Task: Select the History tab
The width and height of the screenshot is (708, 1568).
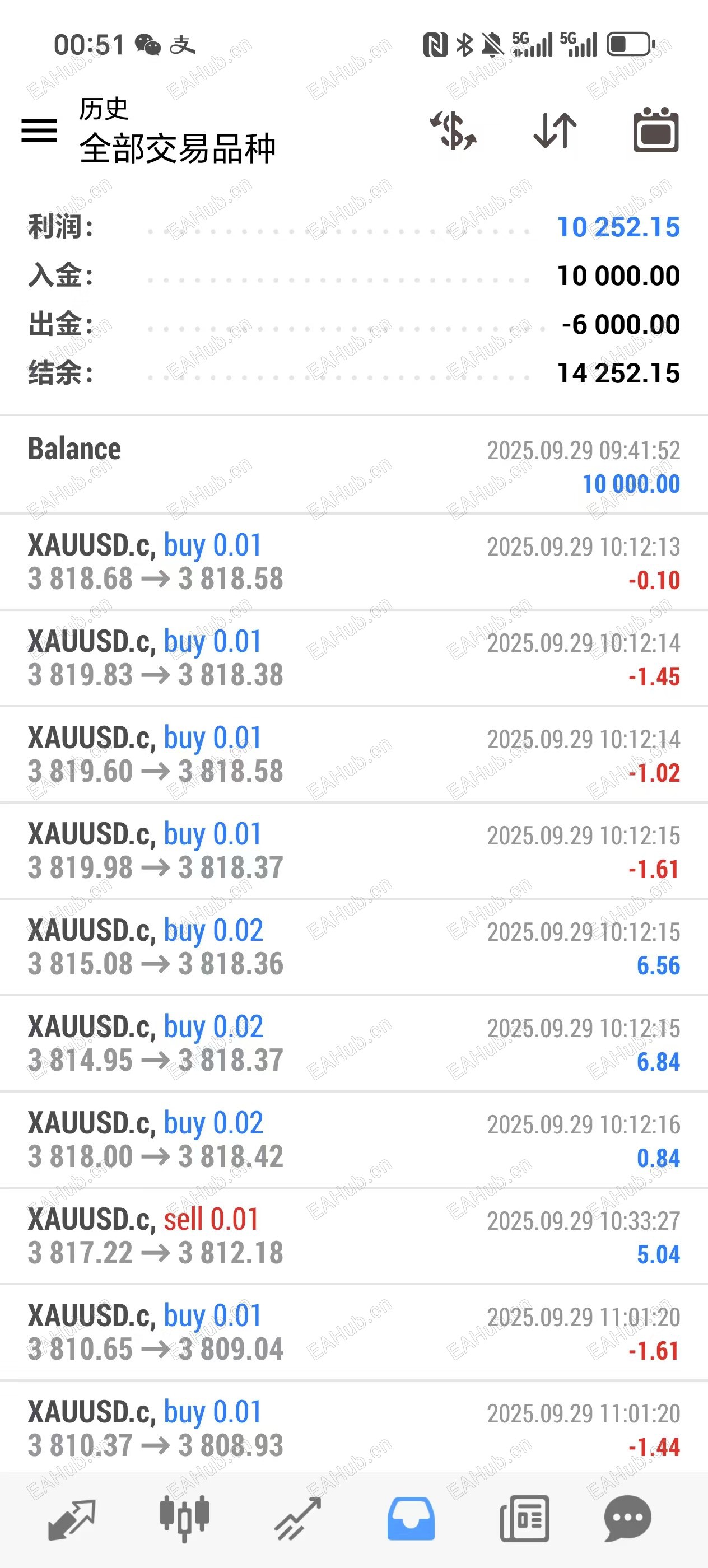Action: (x=411, y=1520)
